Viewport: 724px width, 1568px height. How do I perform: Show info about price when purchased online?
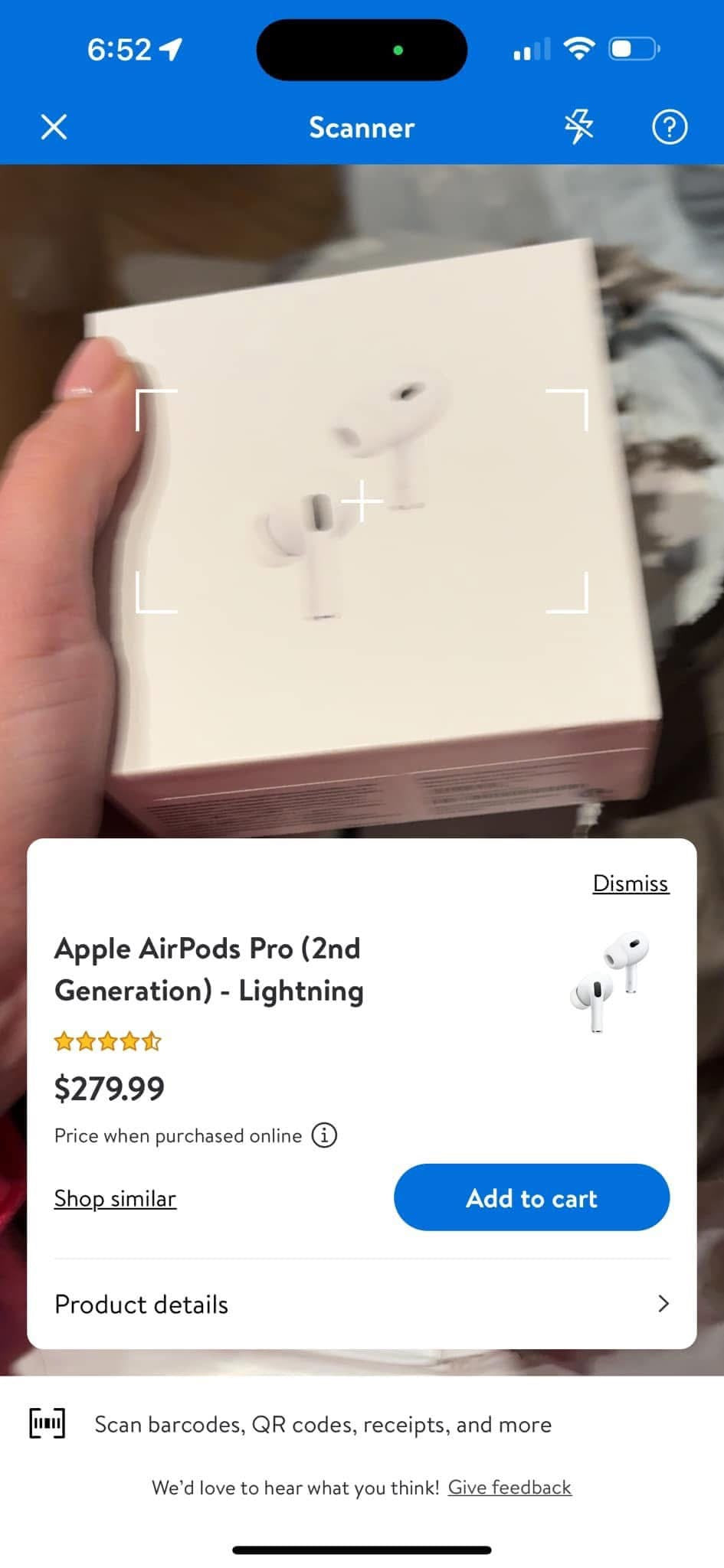[x=324, y=1135]
